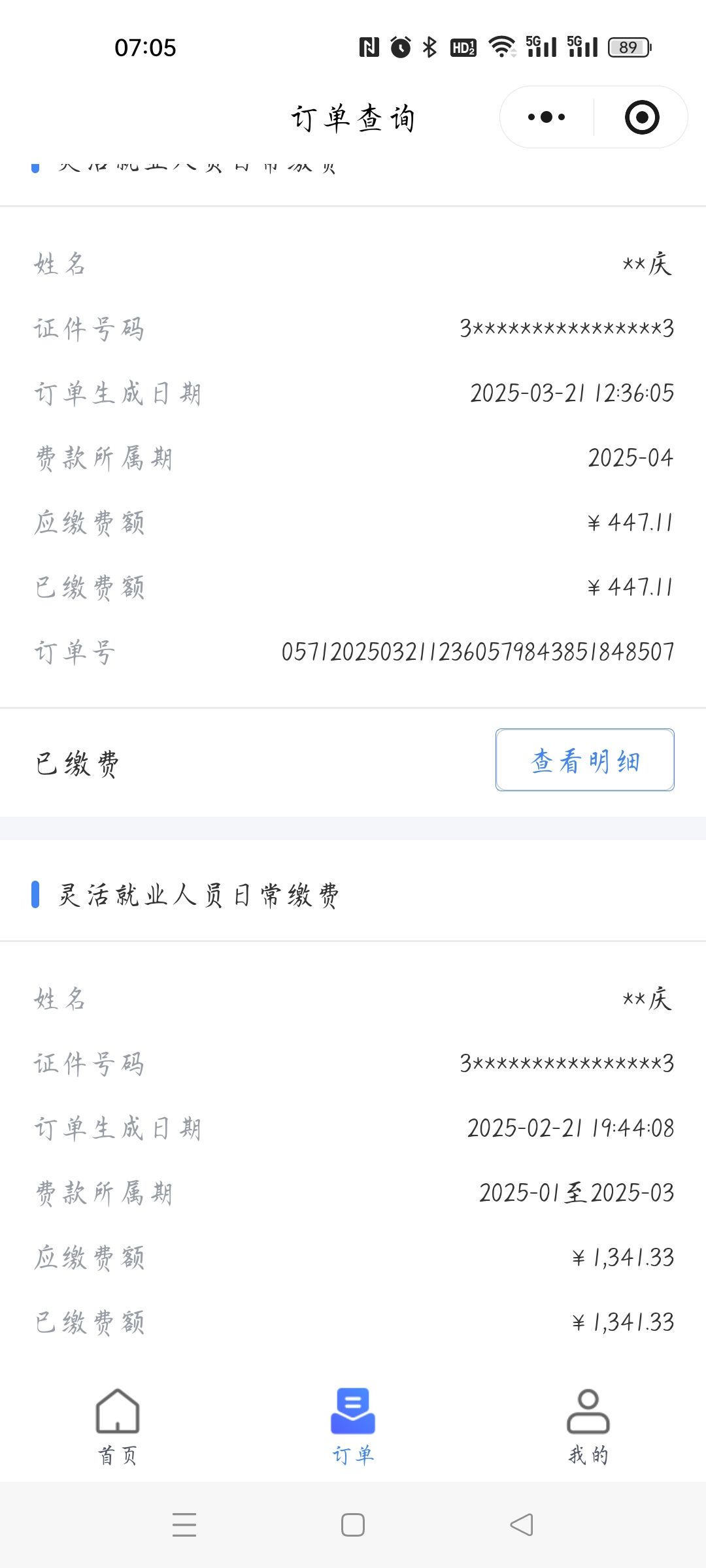Tap 查看明细 to view payment details
This screenshot has height=1568, width=706.
point(584,760)
